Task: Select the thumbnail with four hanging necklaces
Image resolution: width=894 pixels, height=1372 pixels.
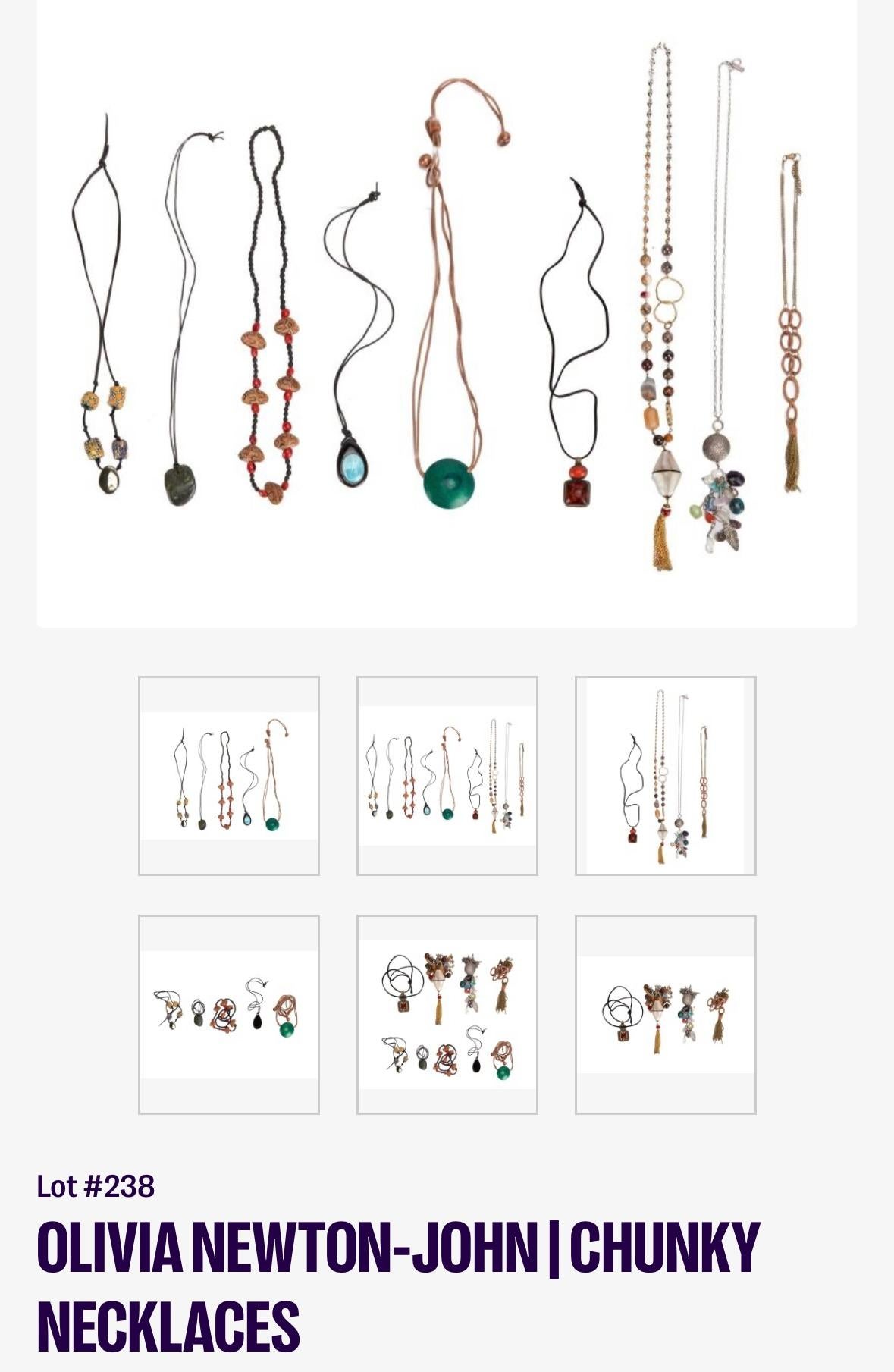Action: (x=666, y=775)
